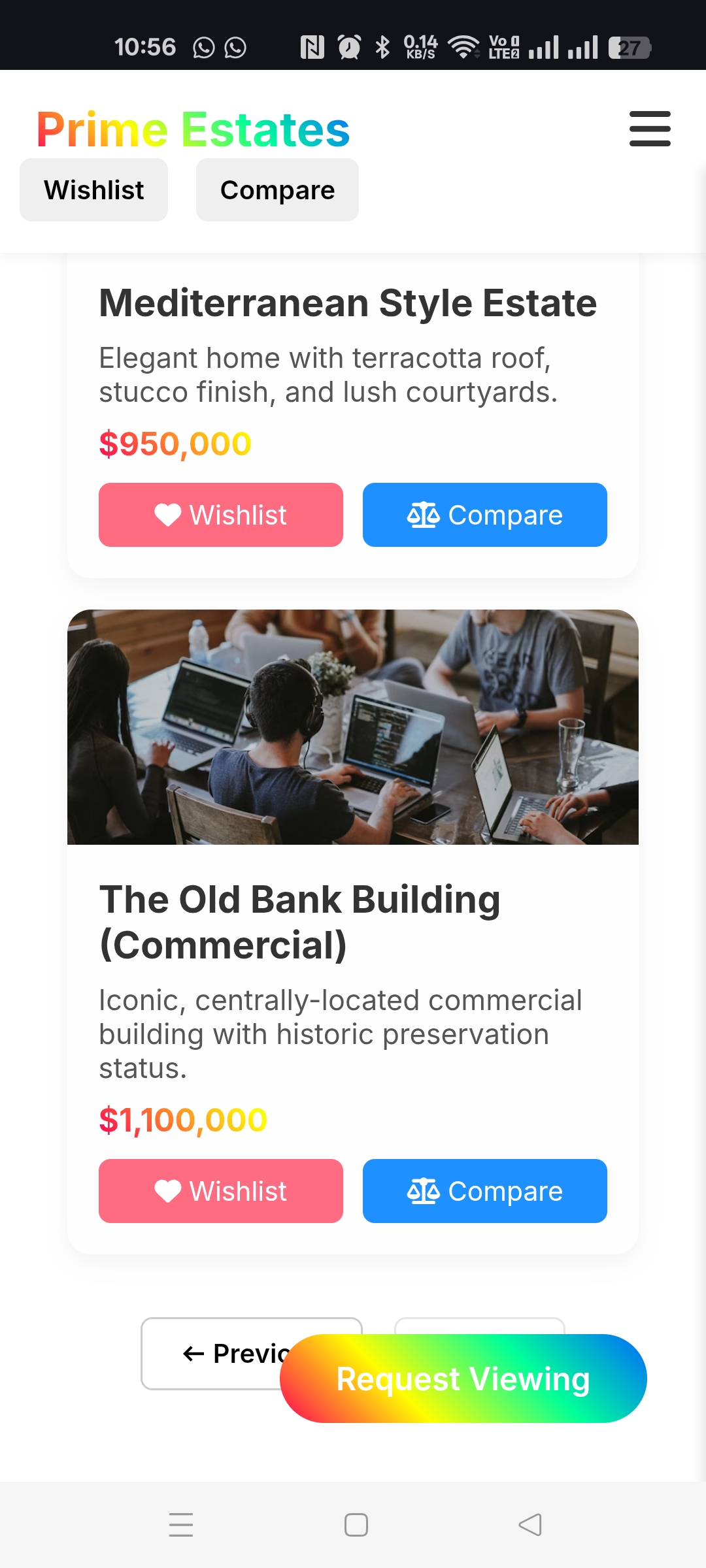Toggle comparison for The Old Bank Building
The height and width of the screenshot is (1568, 706).
(484, 1190)
